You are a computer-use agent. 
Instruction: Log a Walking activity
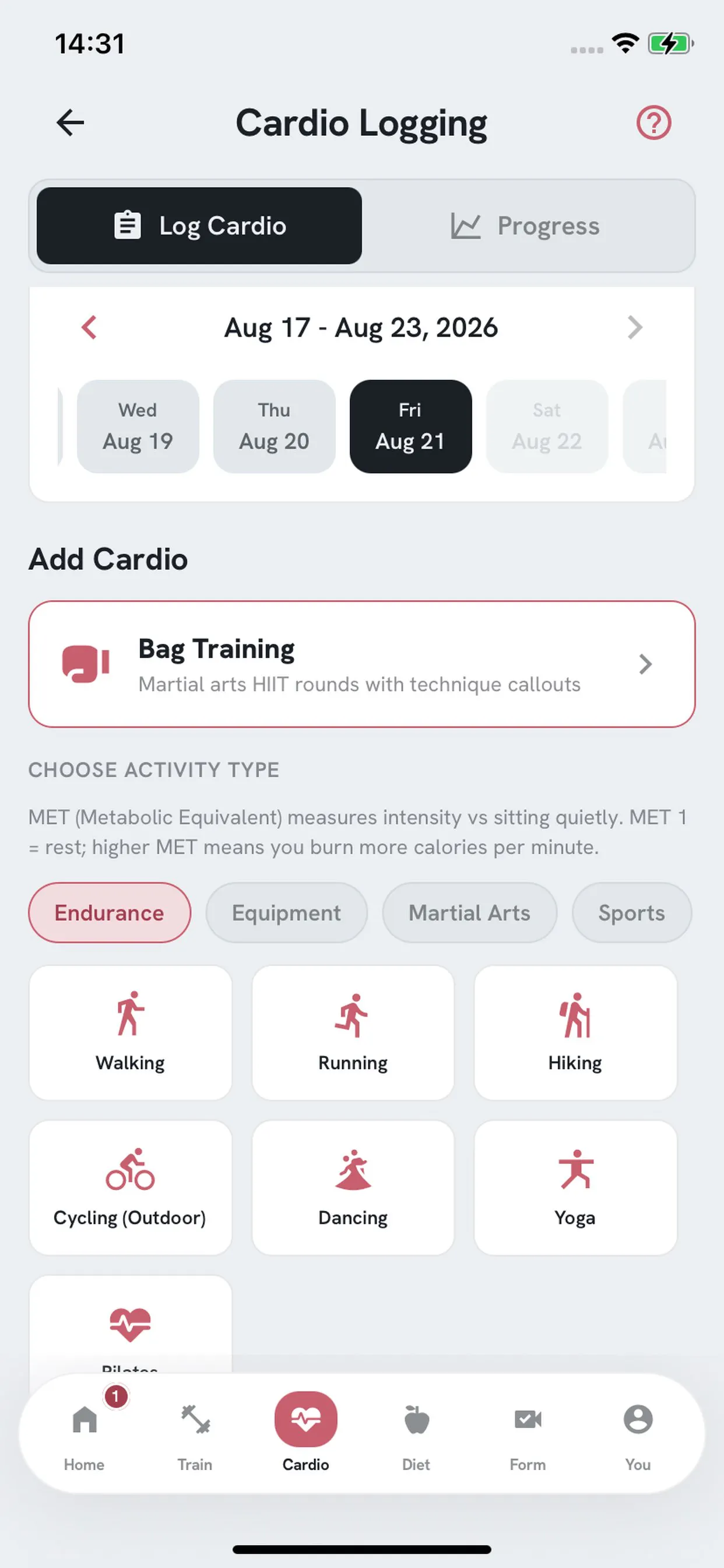tap(130, 1032)
